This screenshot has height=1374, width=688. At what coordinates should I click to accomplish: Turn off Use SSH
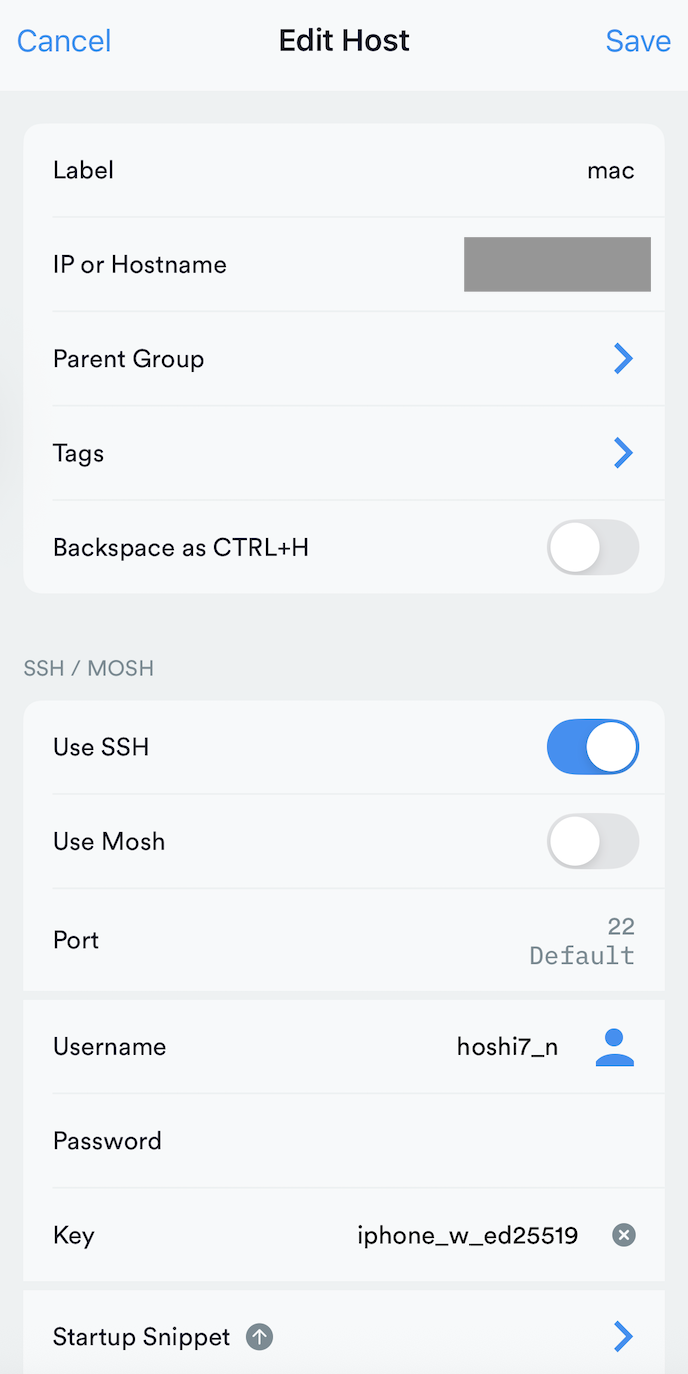point(592,747)
